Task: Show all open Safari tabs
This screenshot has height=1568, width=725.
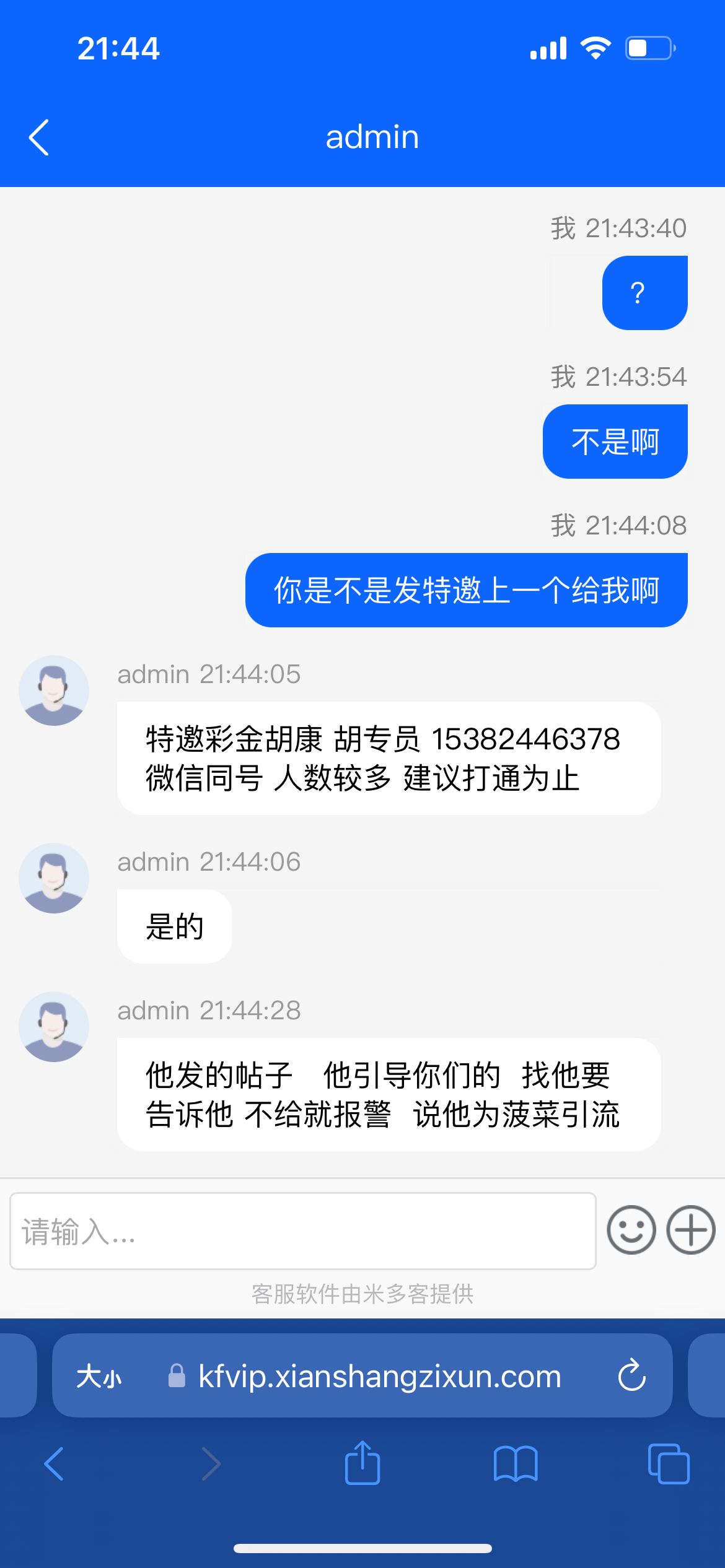Action: point(668,1464)
